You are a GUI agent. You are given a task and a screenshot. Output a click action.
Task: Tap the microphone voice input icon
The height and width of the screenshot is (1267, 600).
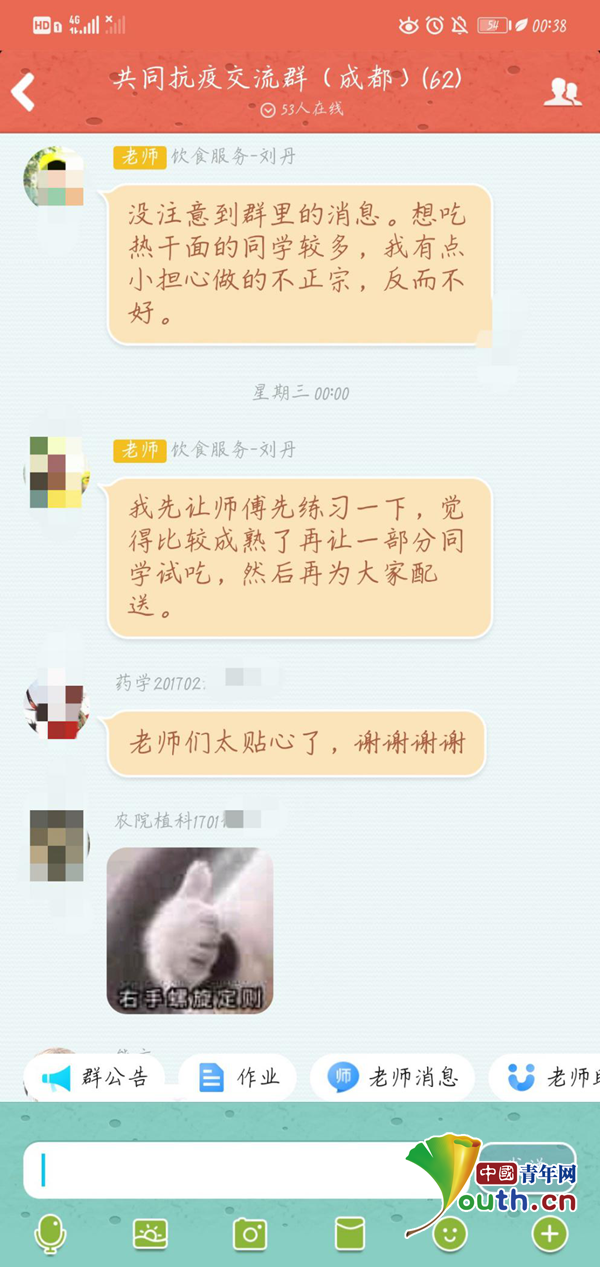[x=50, y=1234]
